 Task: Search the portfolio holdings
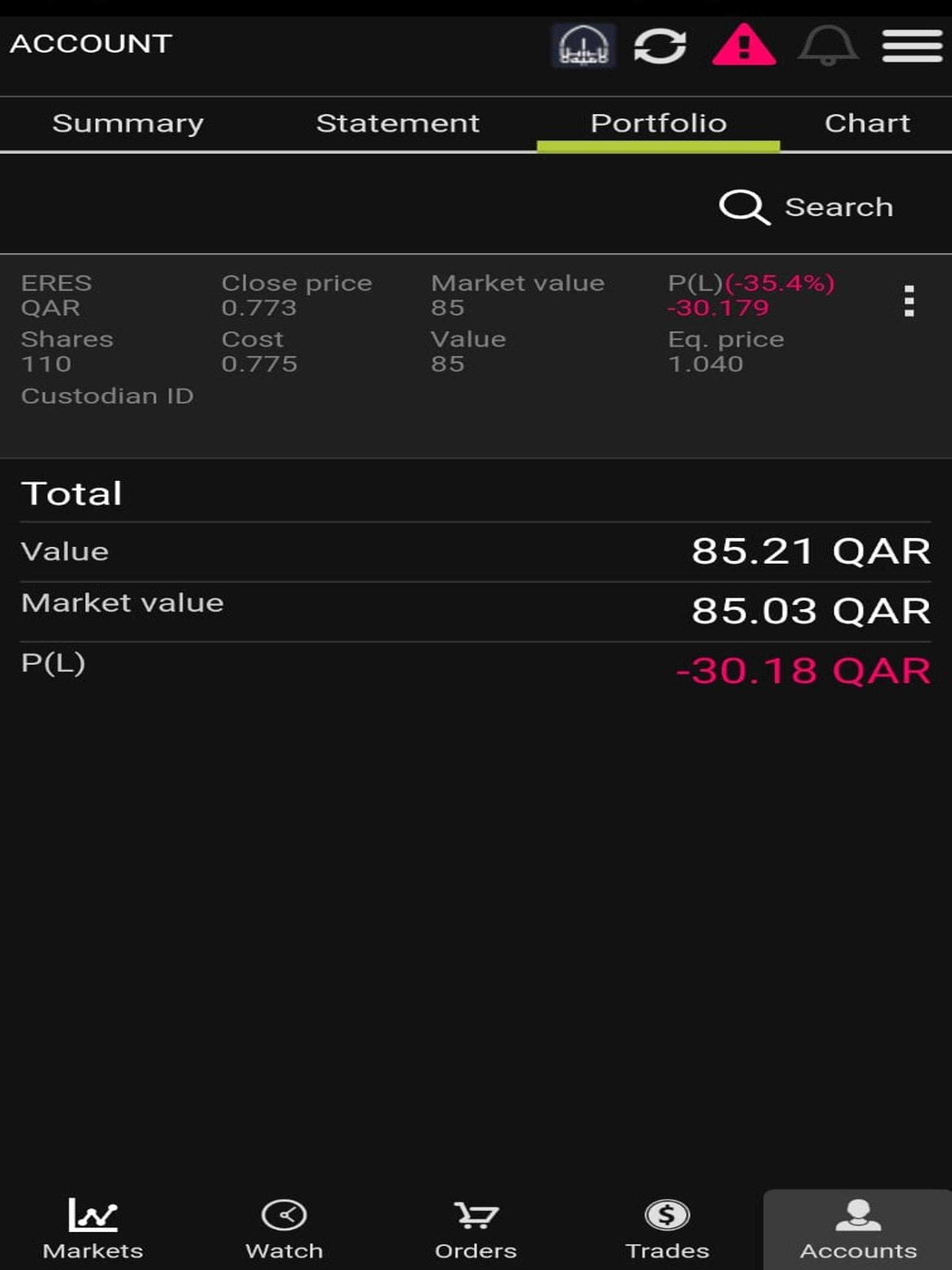pyautogui.click(x=806, y=207)
